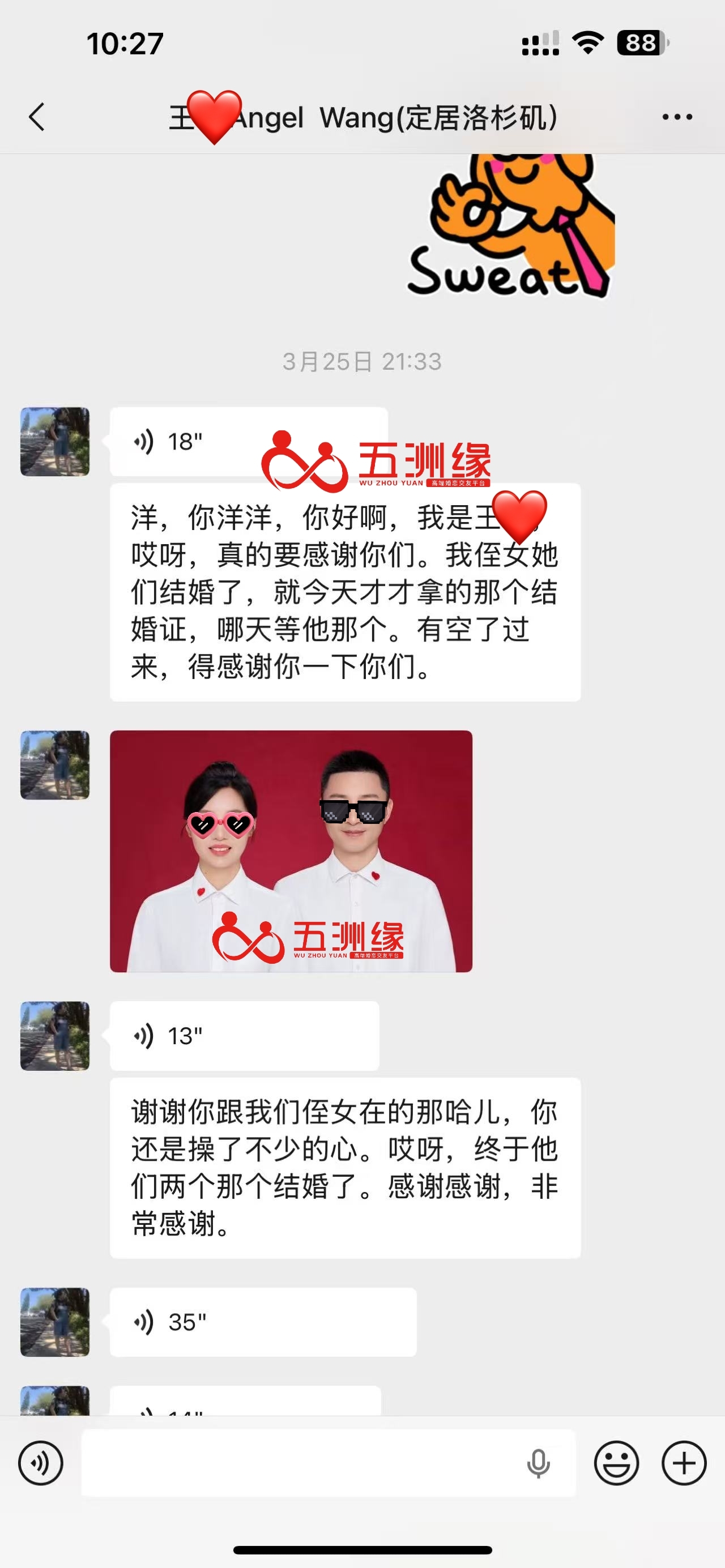The width and height of the screenshot is (725, 1568).
Task: Open the wedding photo image
Action: [291, 851]
